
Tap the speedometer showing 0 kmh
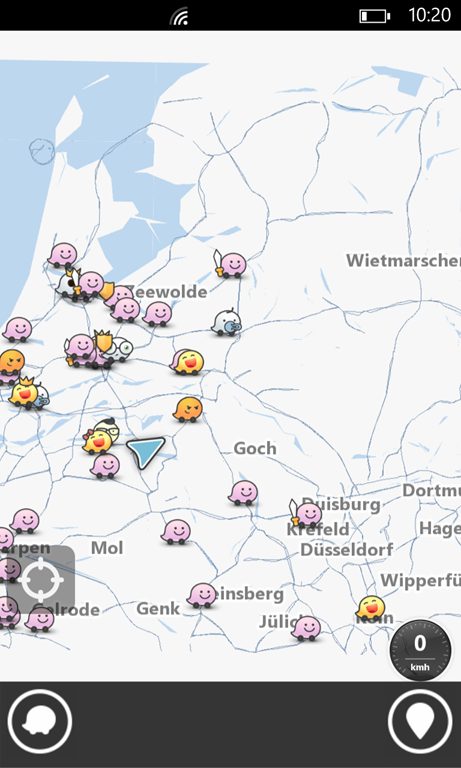(420, 650)
